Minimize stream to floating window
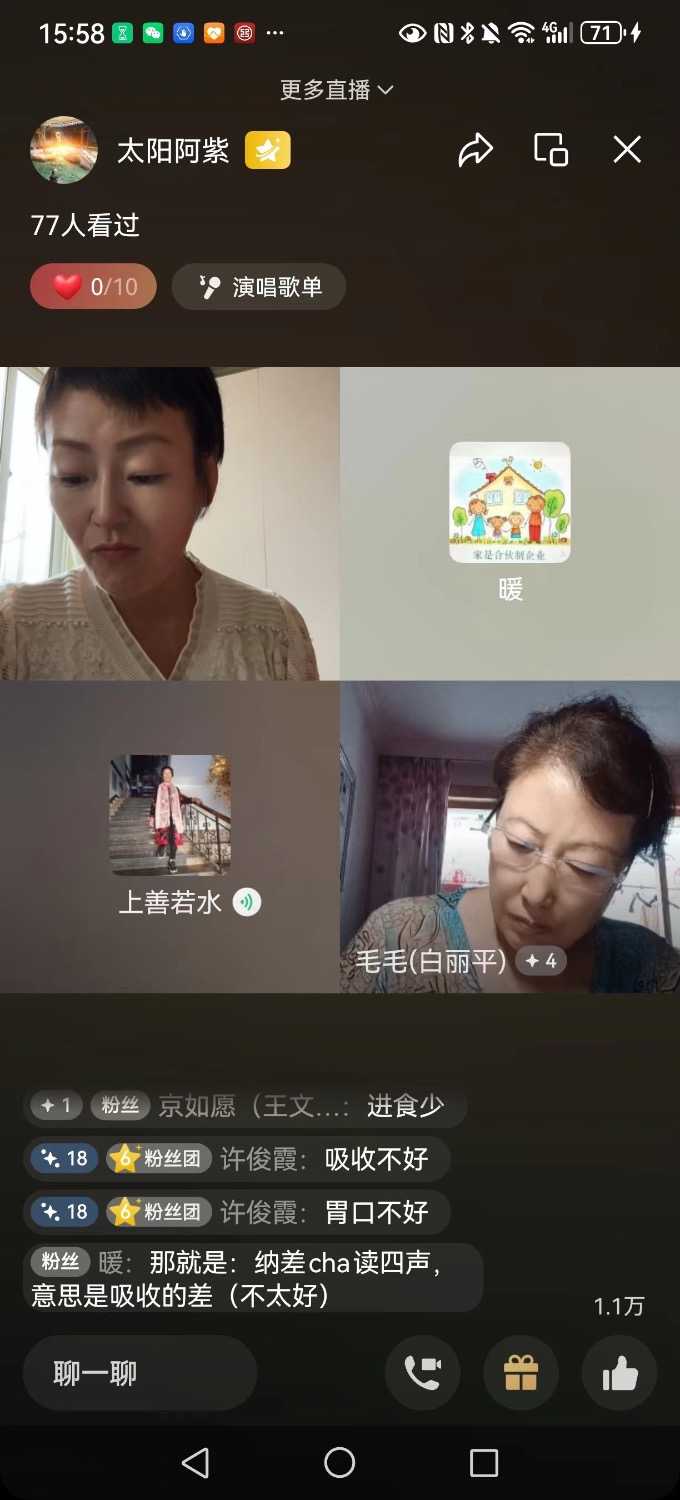 click(x=551, y=150)
